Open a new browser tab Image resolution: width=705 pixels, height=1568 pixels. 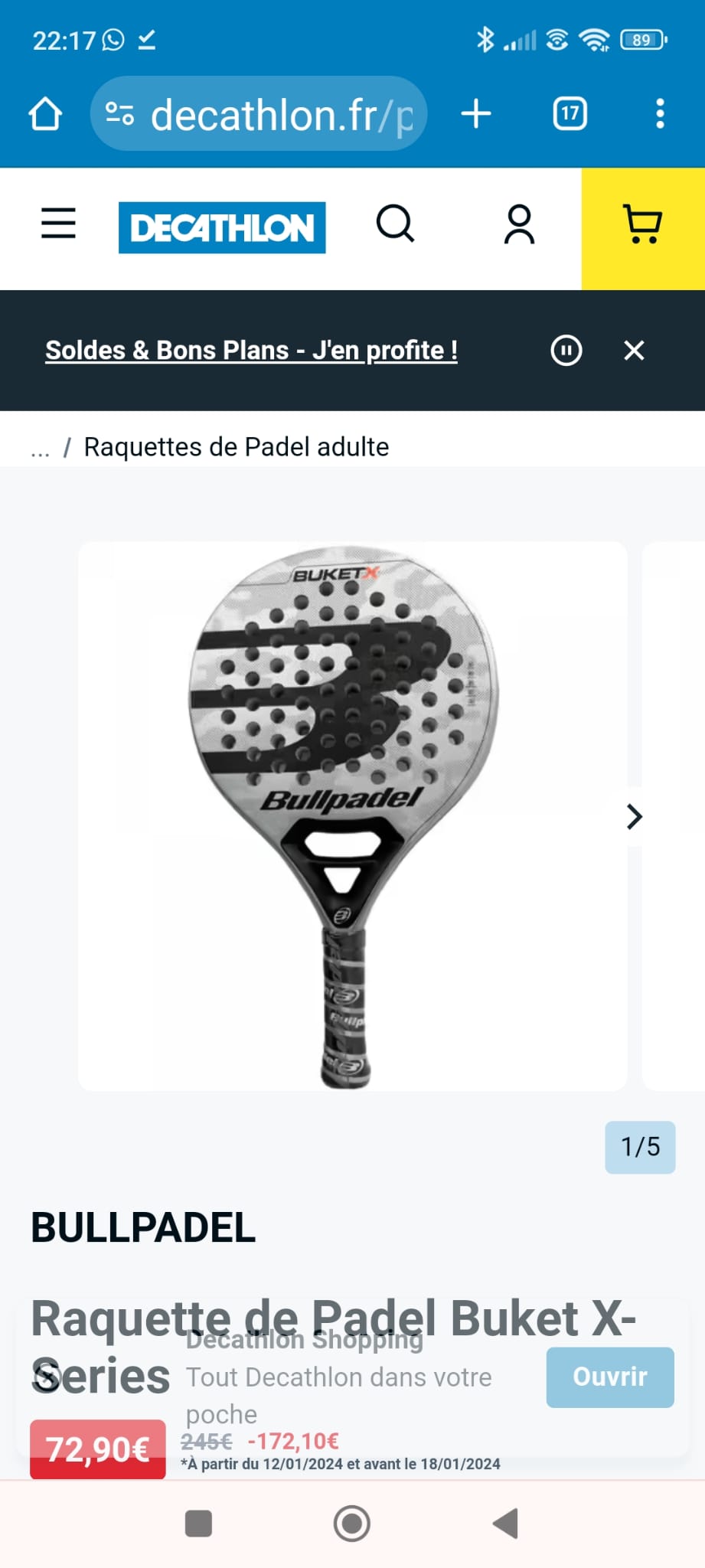tap(476, 114)
